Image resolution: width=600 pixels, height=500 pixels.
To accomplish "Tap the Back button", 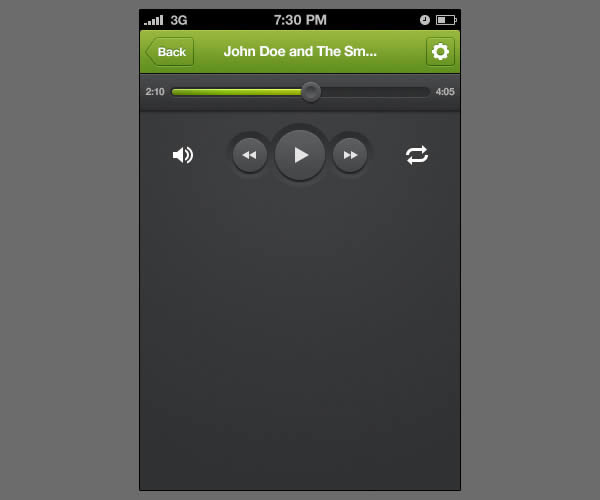I will [170, 52].
